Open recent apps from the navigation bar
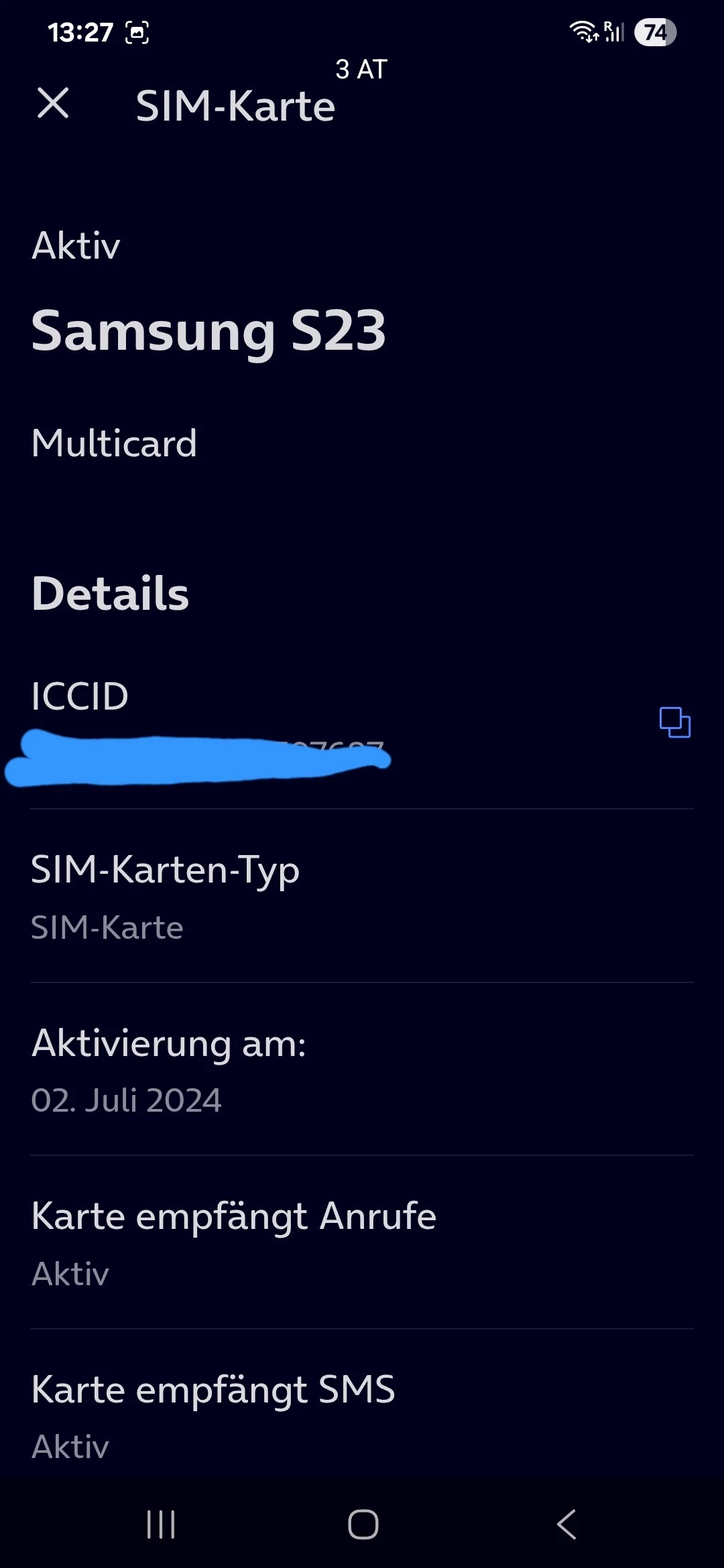Image resolution: width=724 pixels, height=1568 pixels. pos(161,1524)
